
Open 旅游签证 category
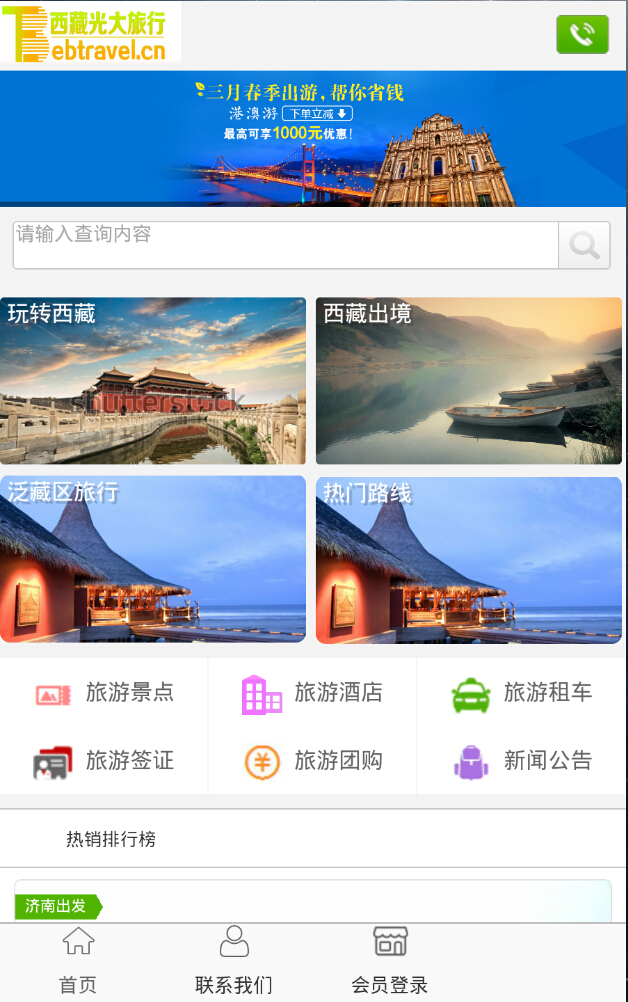pyautogui.click(x=104, y=761)
